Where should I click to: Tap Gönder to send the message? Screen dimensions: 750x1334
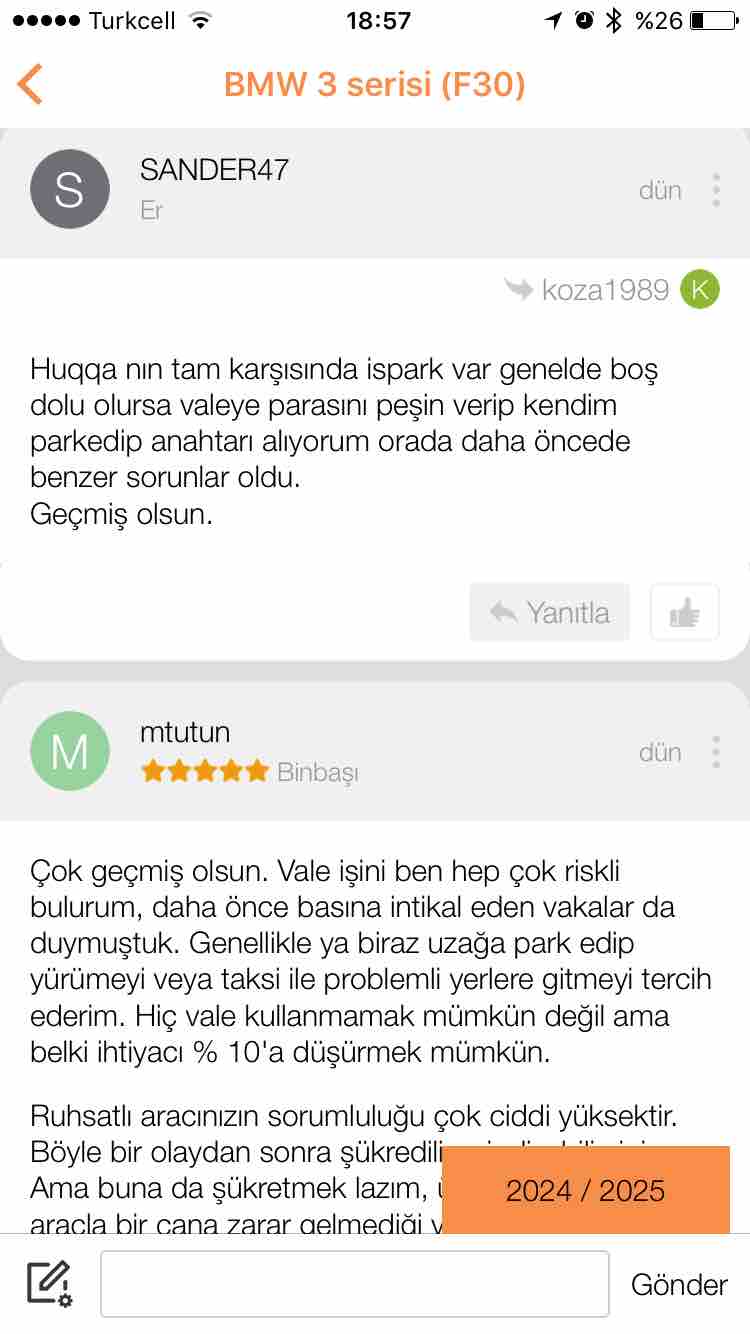[x=679, y=1285]
